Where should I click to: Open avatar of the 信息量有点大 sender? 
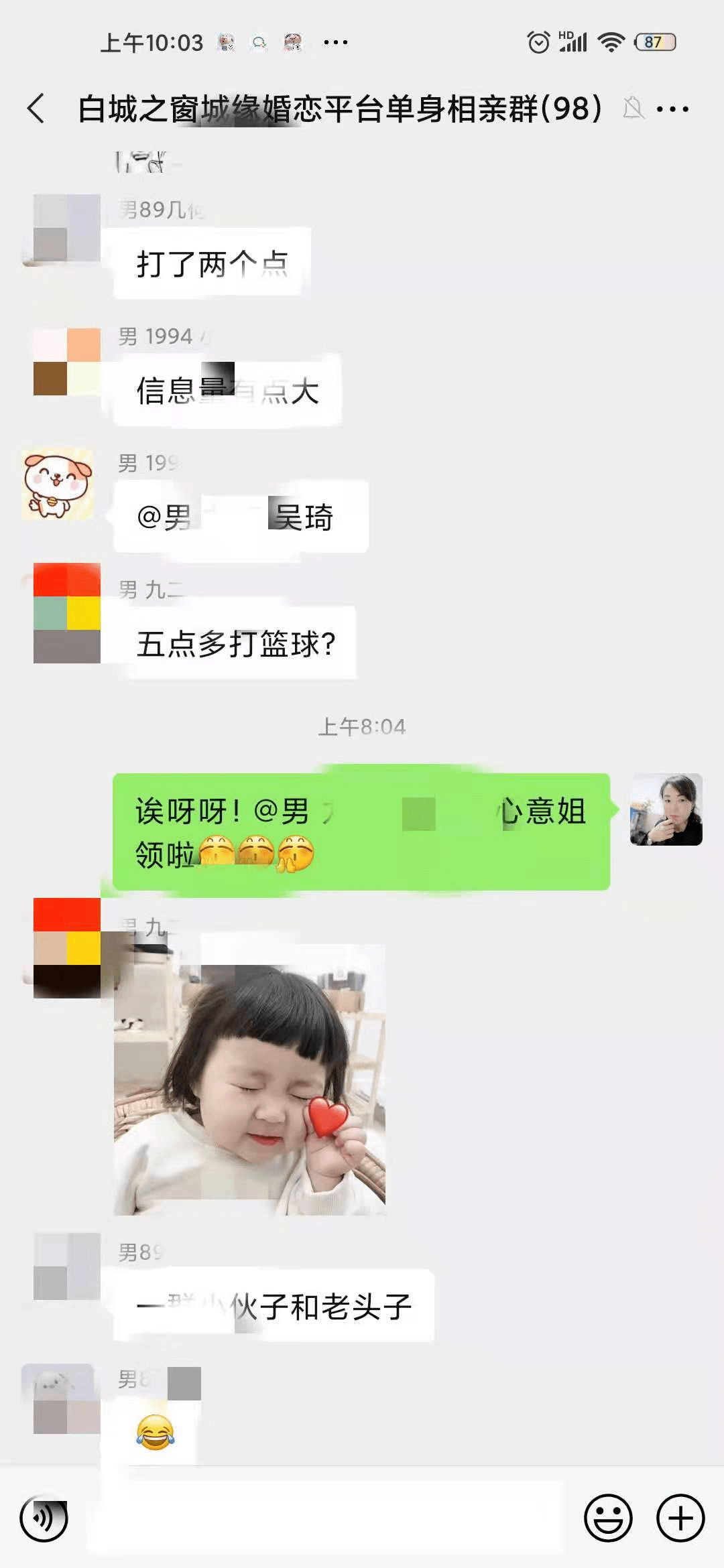pyautogui.click(x=66, y=362)
